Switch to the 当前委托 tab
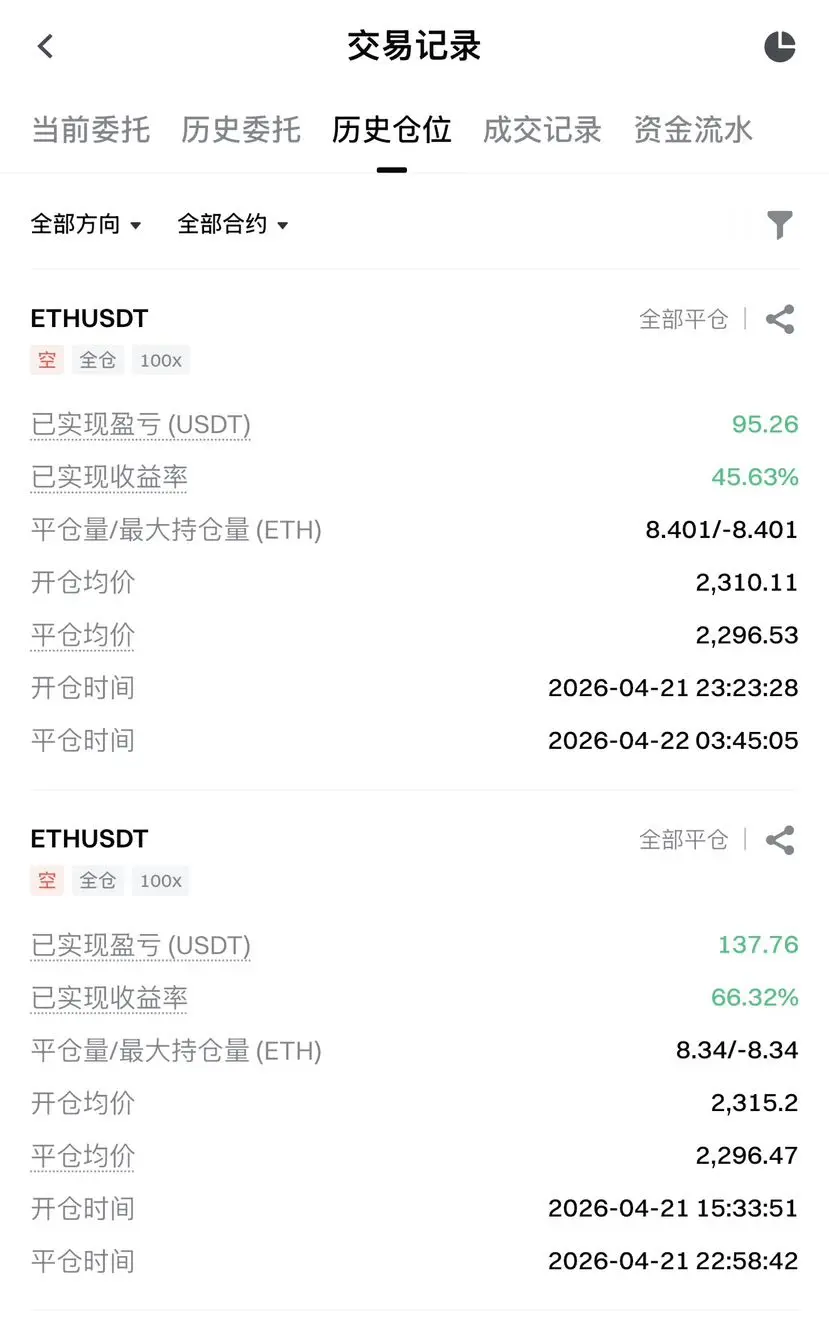This screenshot has height=1327, width=829. click(91, 130)
